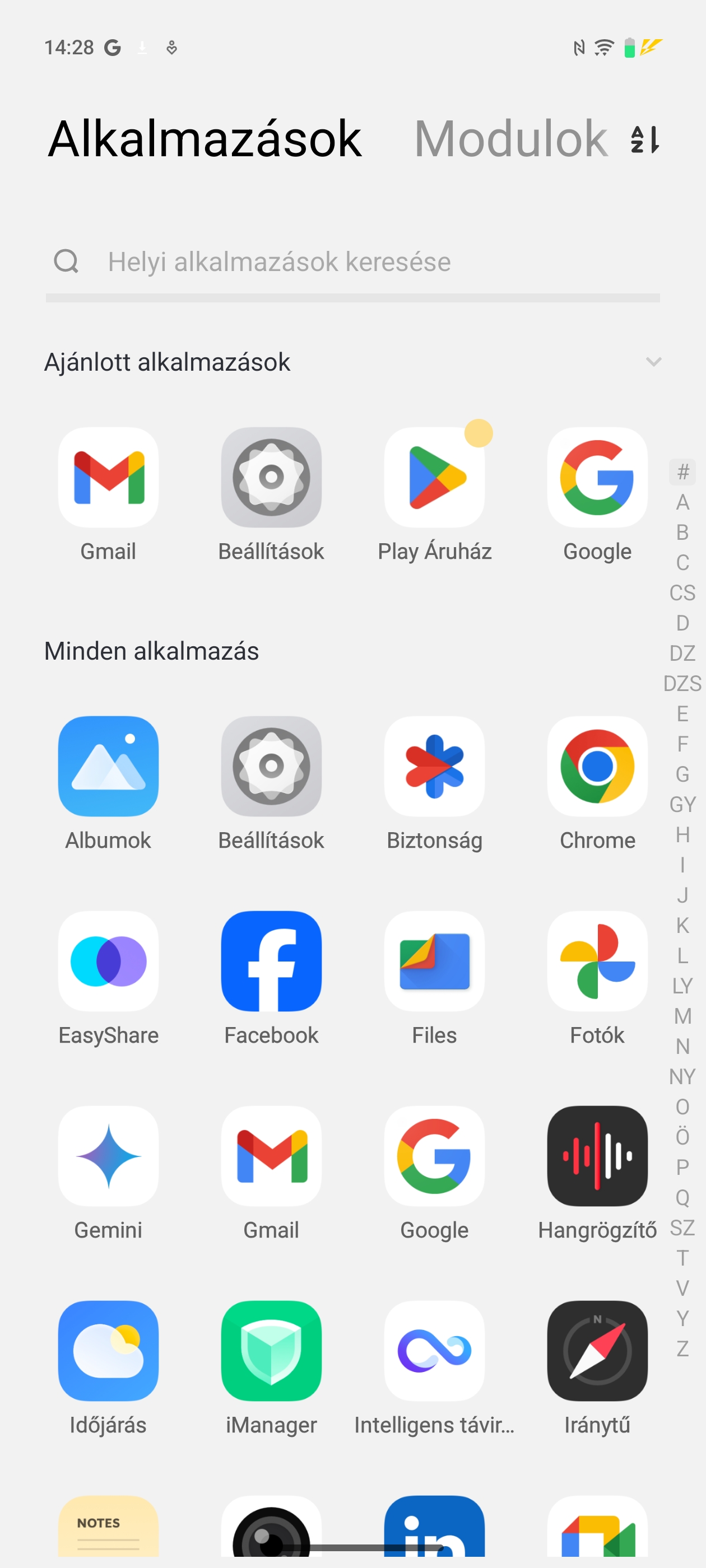The height and width of the screenshot is (1568, 706).
Task: Open the A-Z sort order icon
Action: pos(645,140)
